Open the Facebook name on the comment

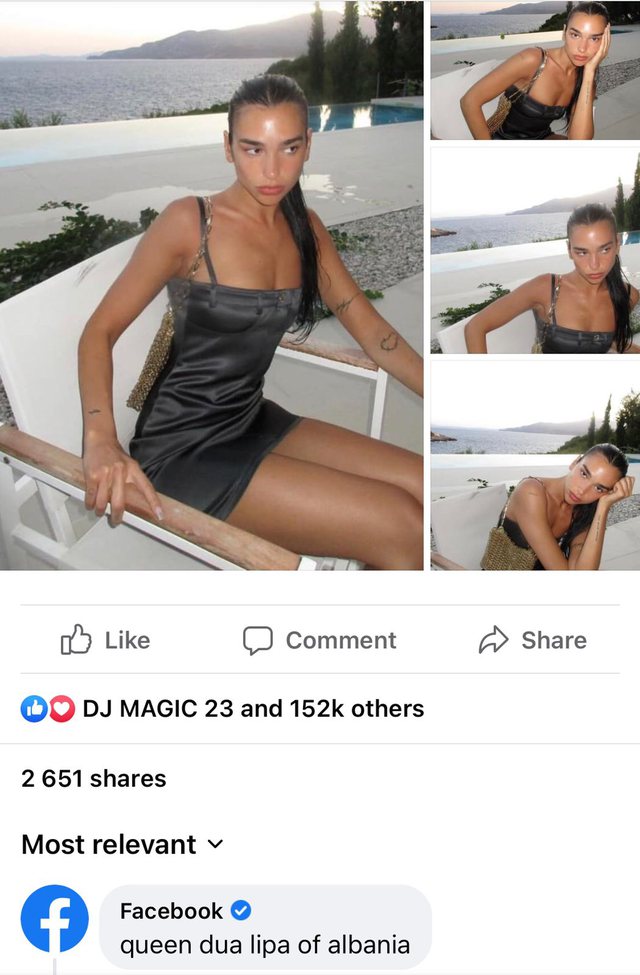[171, 910]
